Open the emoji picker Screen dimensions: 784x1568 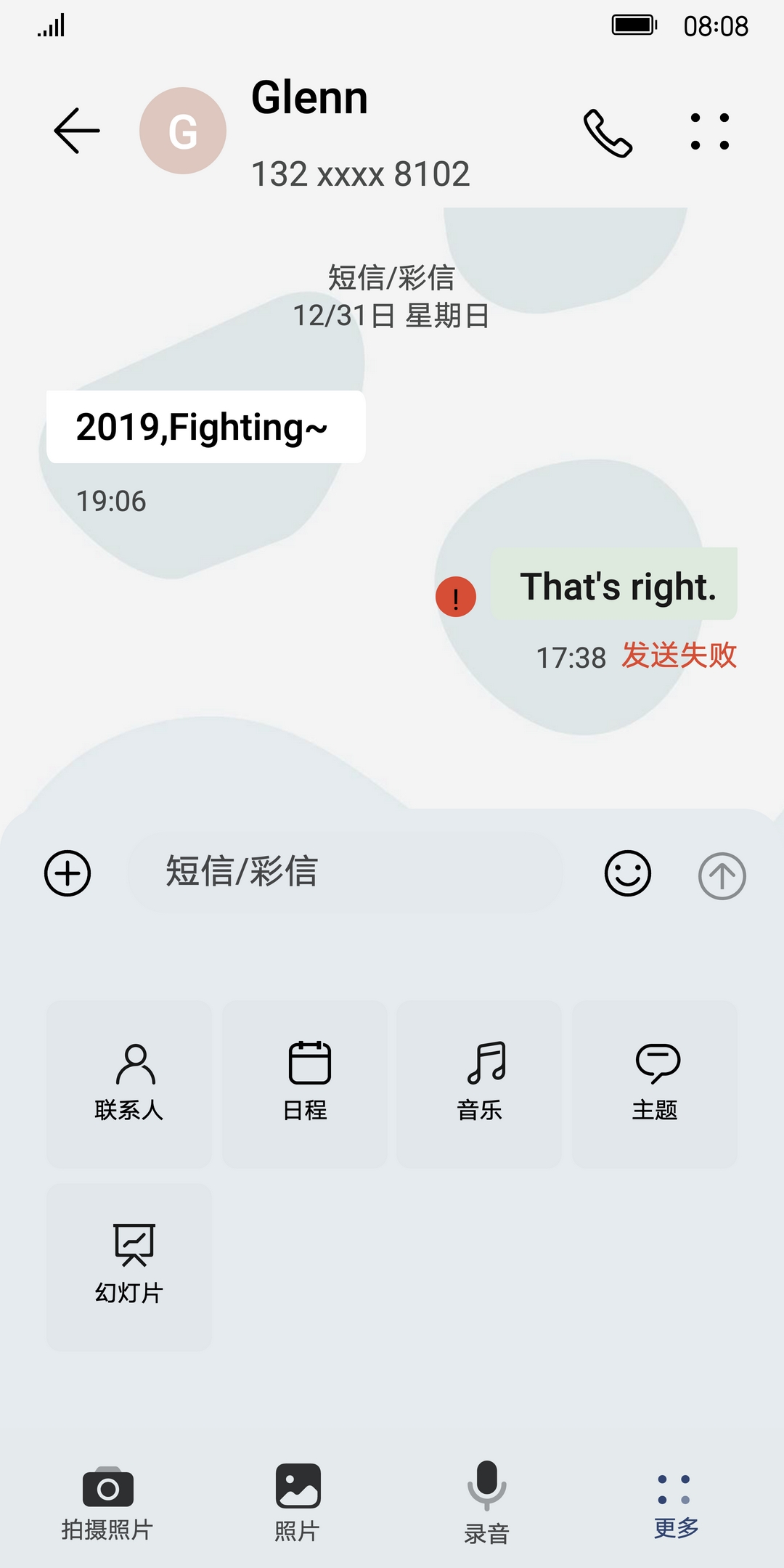tap(628, 873)
